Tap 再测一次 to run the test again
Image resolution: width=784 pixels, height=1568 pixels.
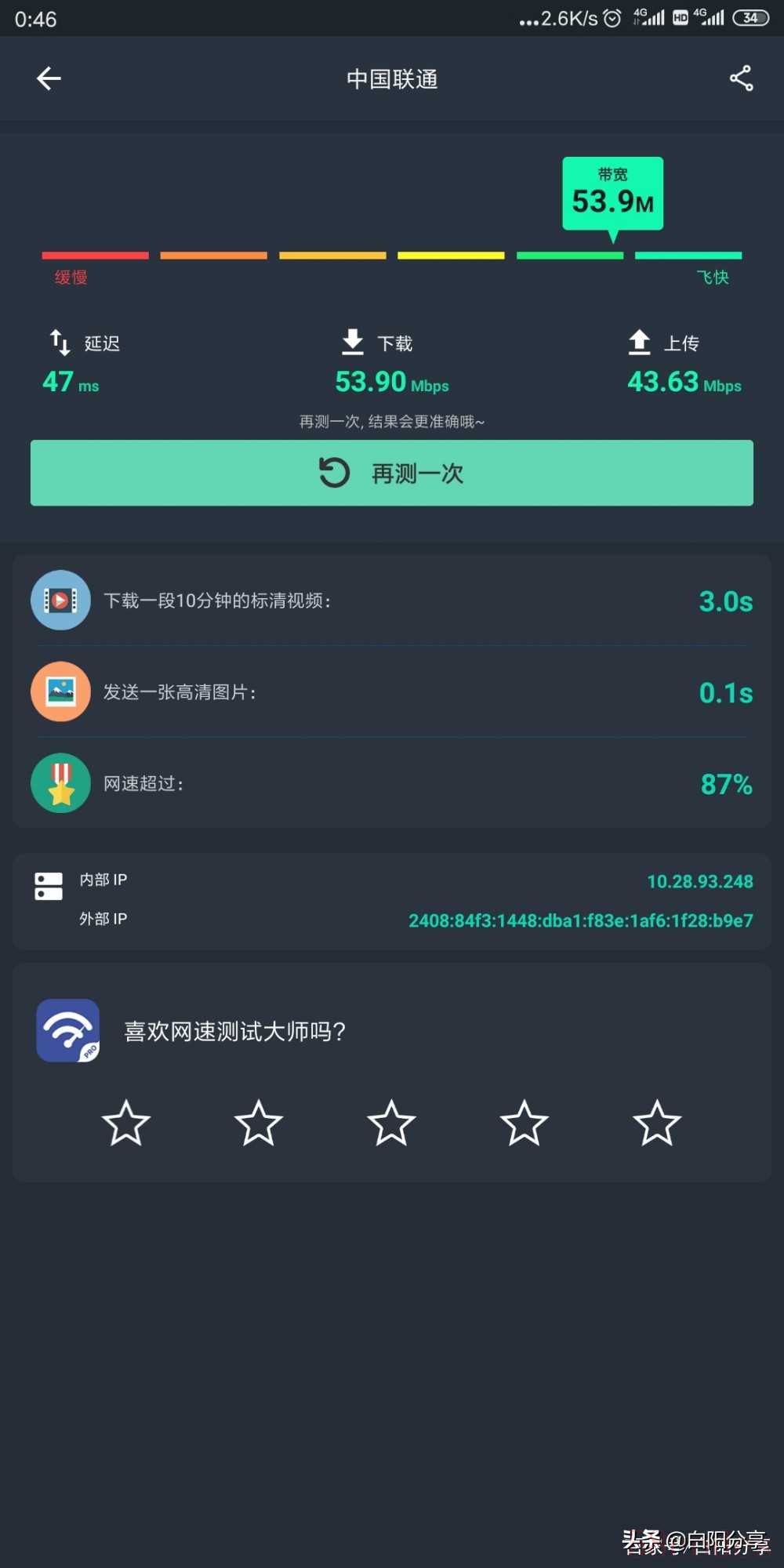pyautogui.click(x=392, y=473)
